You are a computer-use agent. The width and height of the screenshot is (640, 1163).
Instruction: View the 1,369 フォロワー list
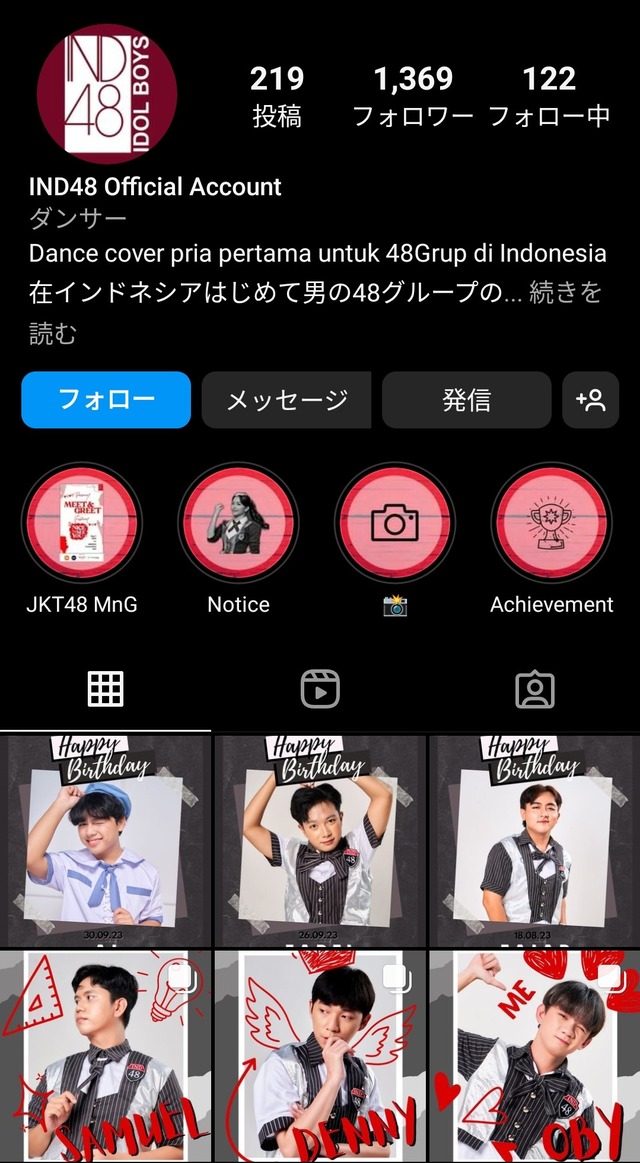click(413, 96)
